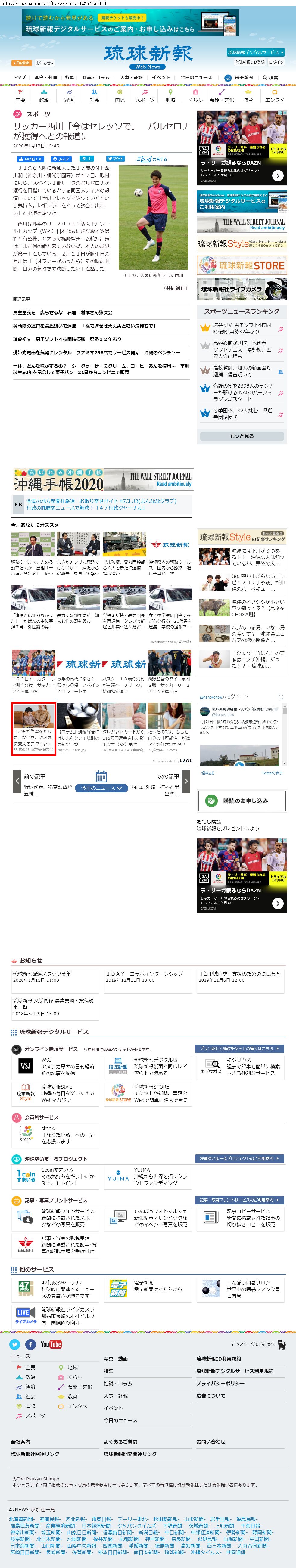Viewport: 296px width, 1568px height.
Task: Tap the Facebook シェア button
Action: point(61,159)
